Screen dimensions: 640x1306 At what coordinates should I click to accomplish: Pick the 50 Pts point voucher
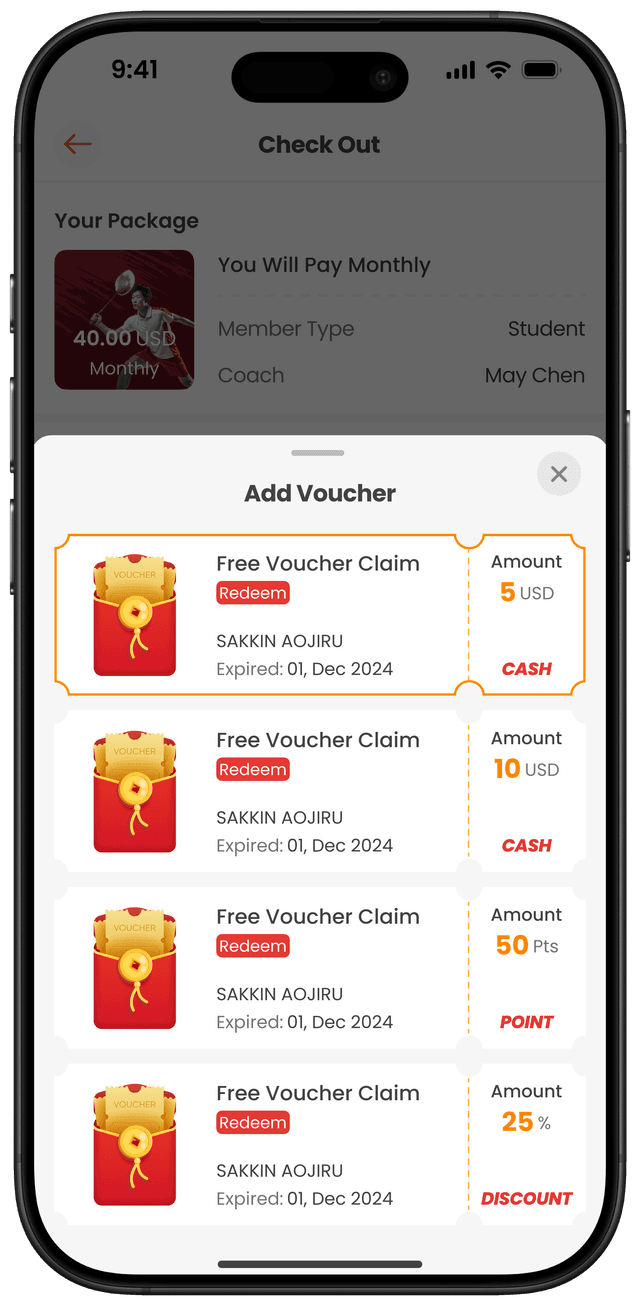[x=319, y=968]
